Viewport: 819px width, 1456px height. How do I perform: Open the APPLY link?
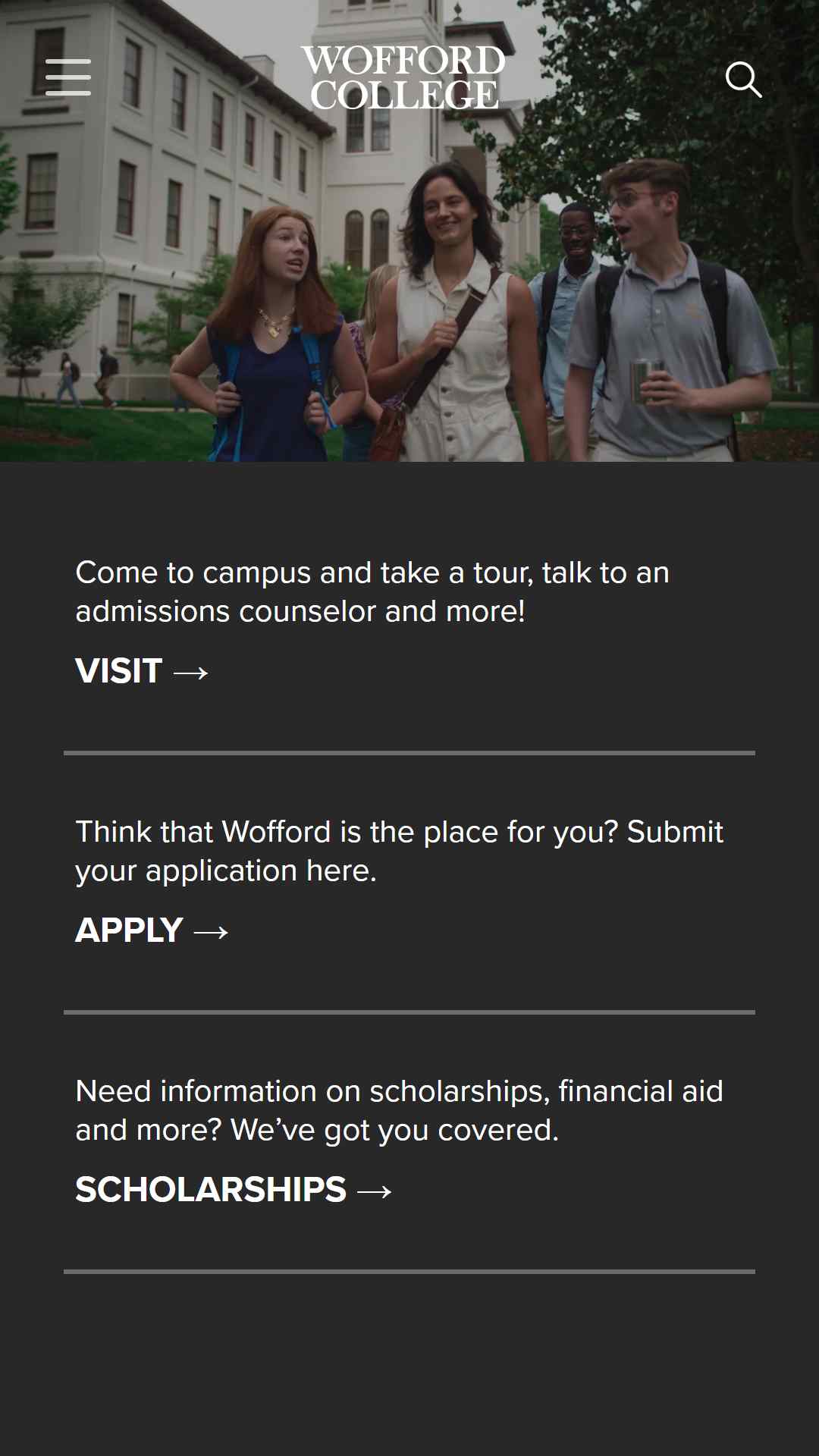pyautogui.click(x=152, y=930)
